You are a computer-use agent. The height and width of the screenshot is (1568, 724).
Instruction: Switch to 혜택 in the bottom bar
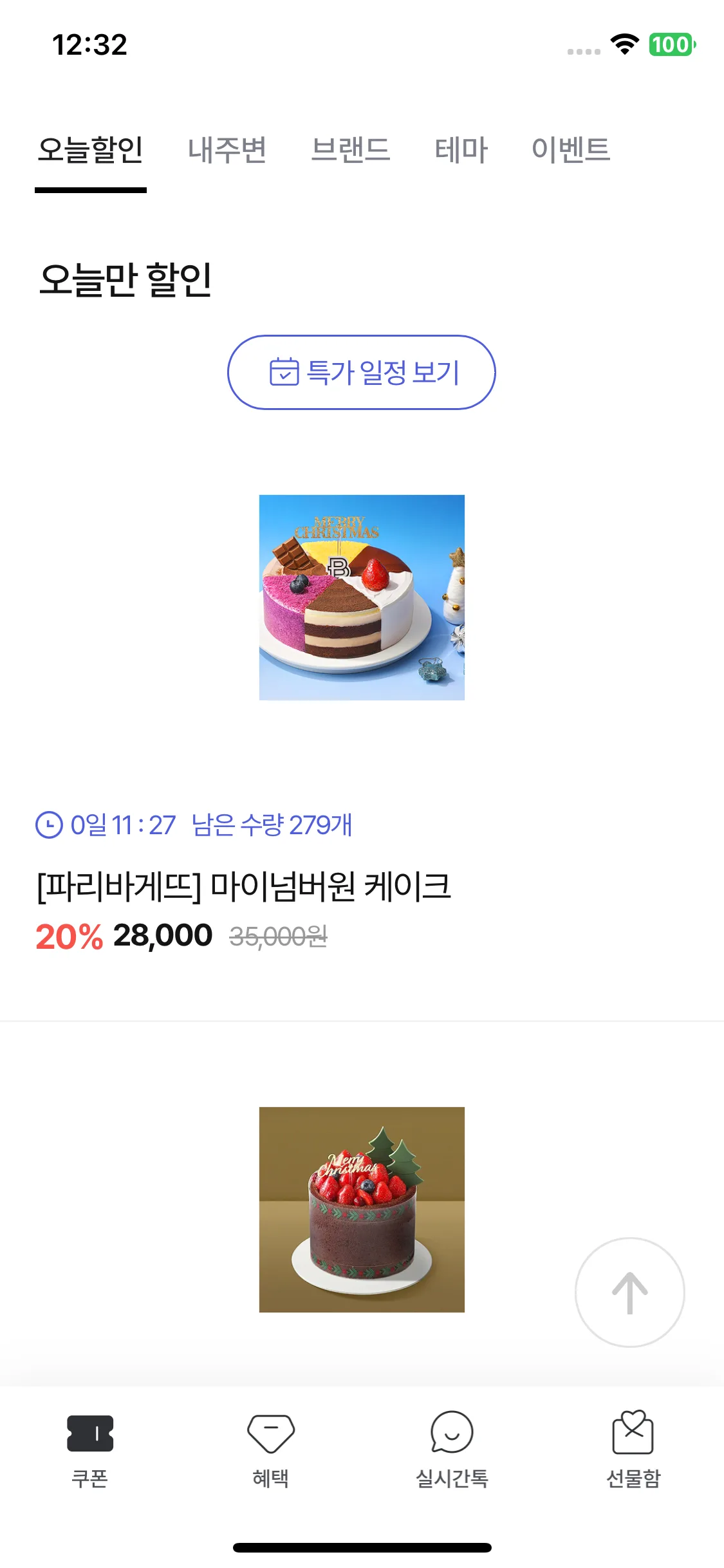[x=271, y=1449]
